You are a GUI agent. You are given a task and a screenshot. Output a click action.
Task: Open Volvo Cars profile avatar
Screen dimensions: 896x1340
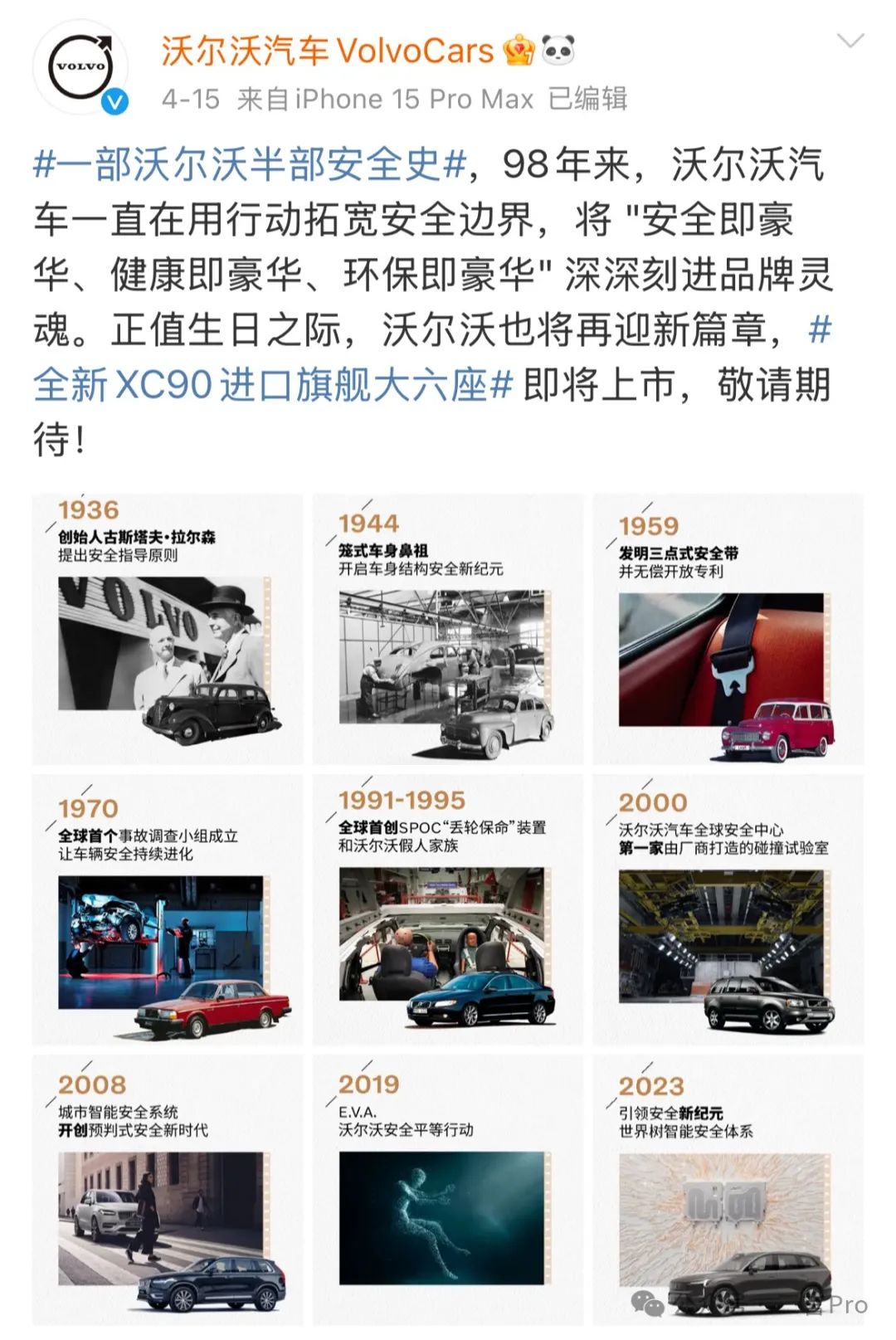80,67
